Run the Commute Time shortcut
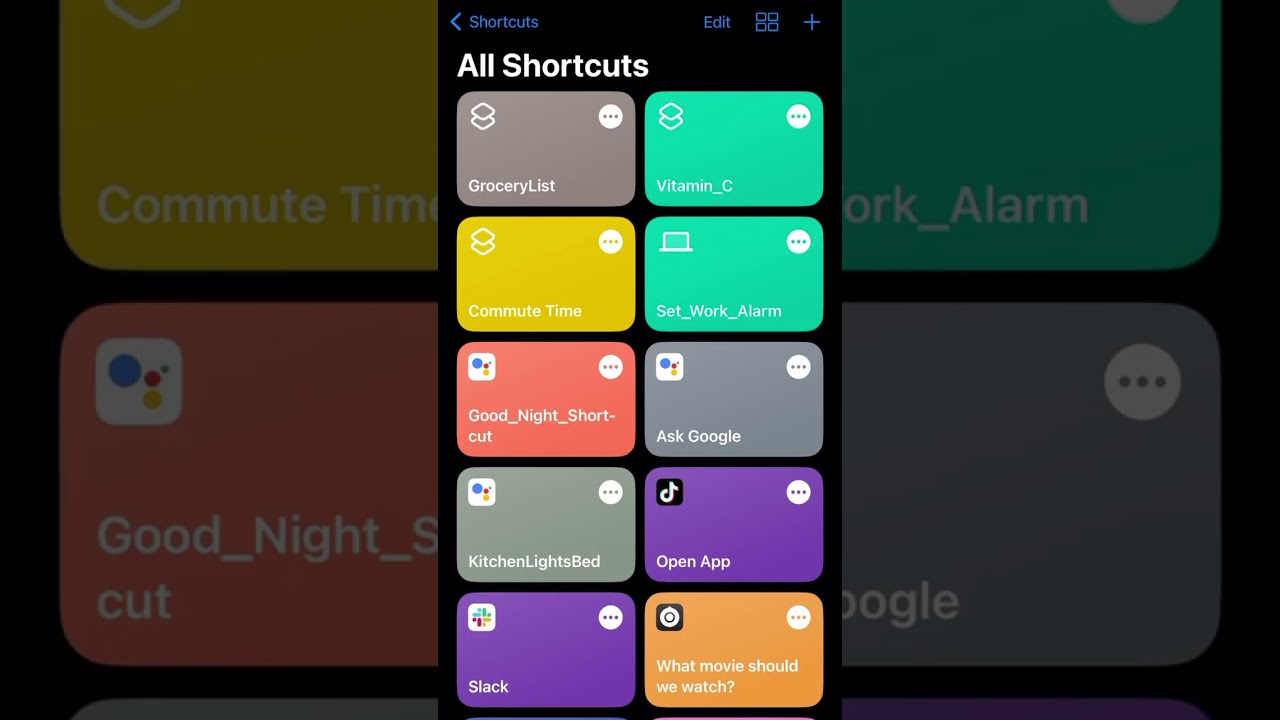The width and height of the screenshot is (1280, 720). pyautogui.click(x=530, y=285)
